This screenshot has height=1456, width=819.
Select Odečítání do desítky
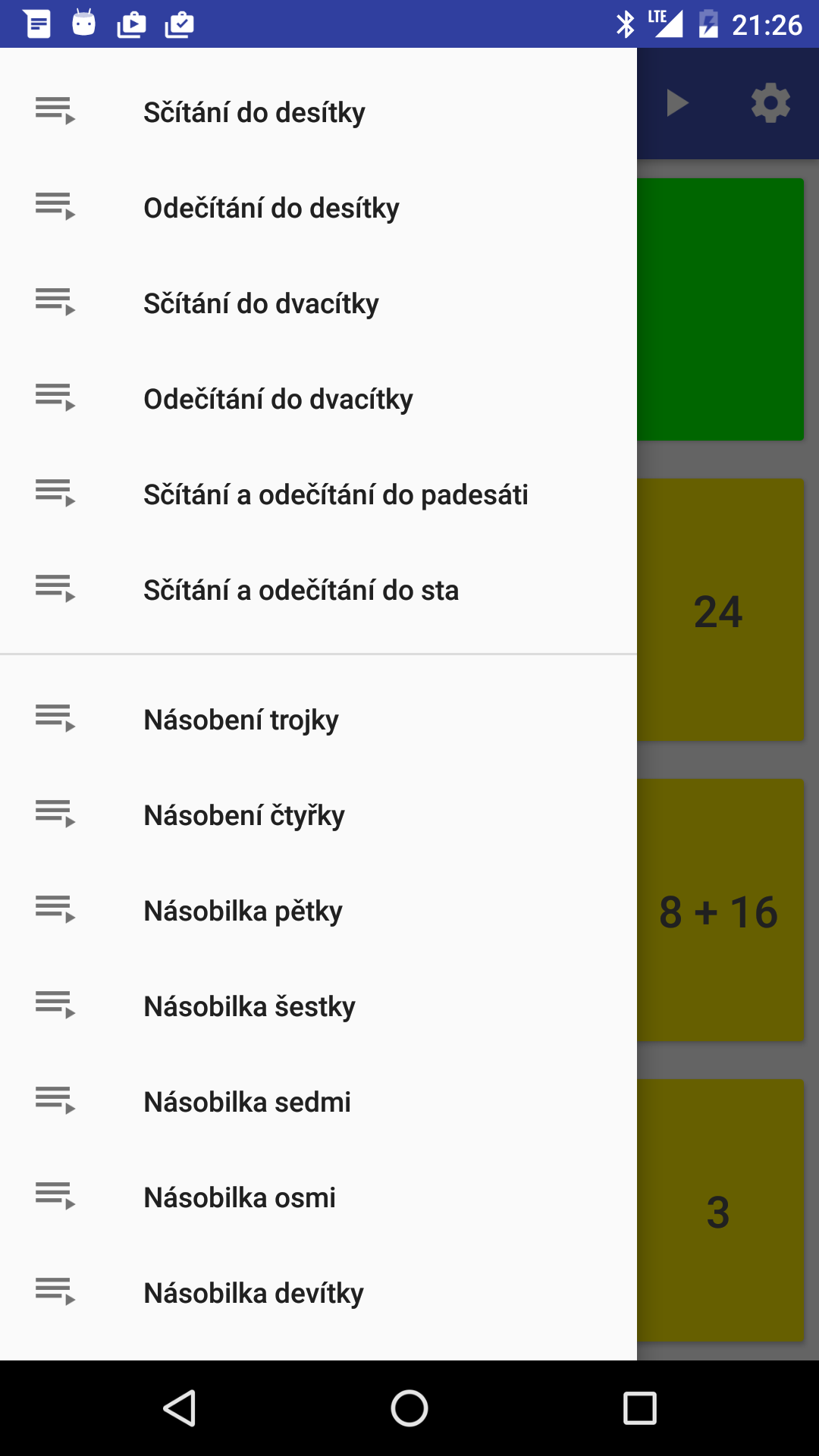318,208
